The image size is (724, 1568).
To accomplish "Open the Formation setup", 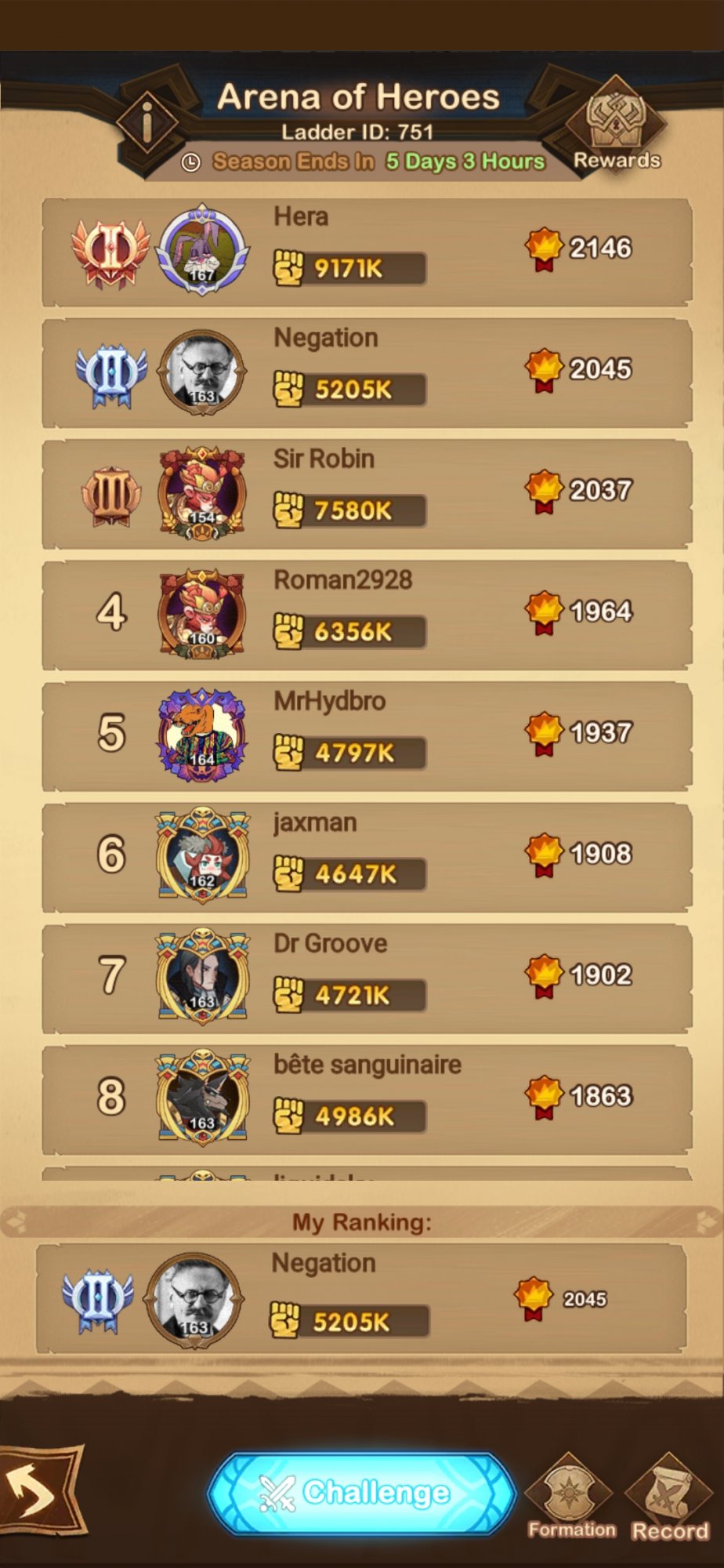I will coord(571,1497).
